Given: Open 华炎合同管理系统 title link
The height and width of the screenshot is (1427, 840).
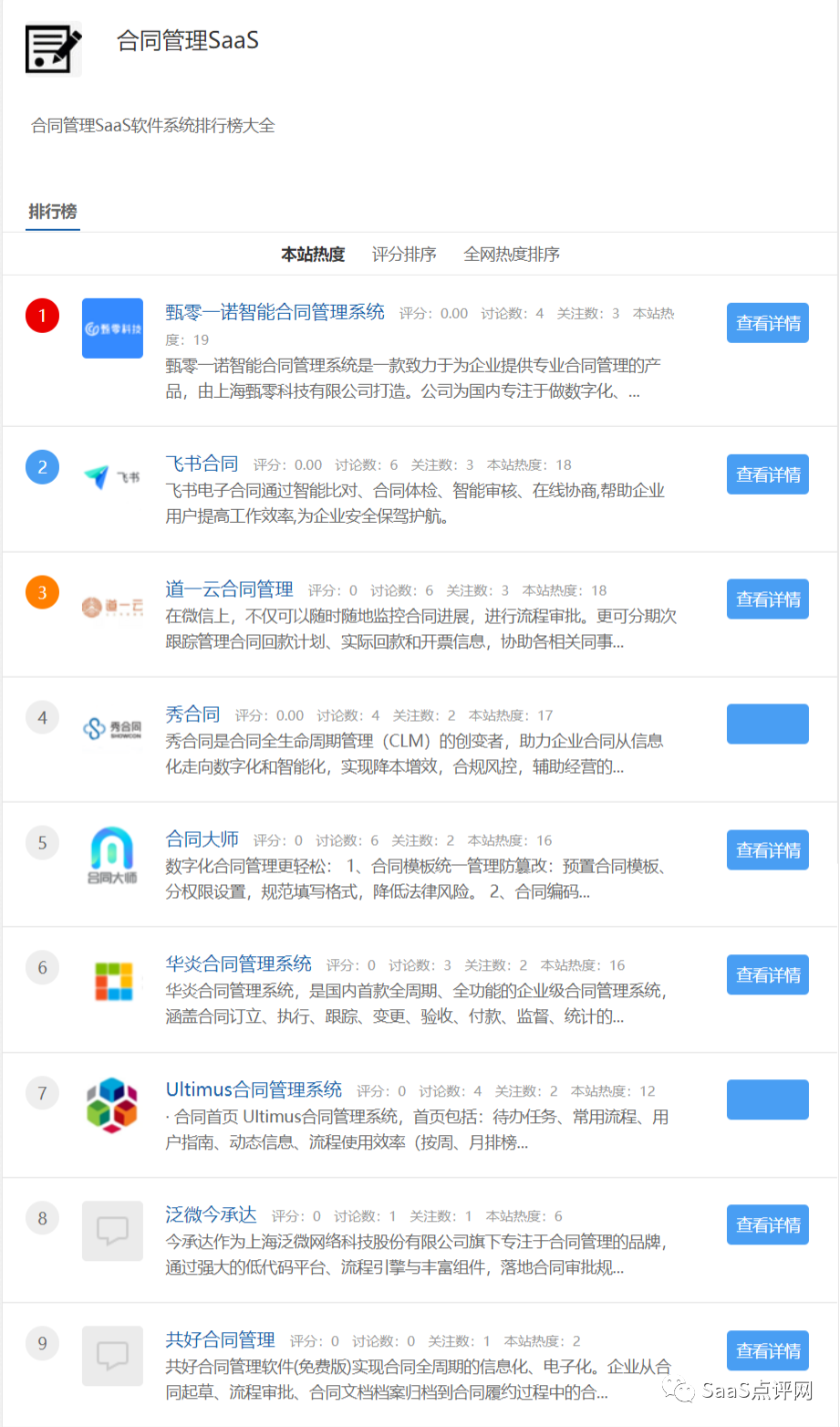Looking at the screenshot, I should 238,964.
